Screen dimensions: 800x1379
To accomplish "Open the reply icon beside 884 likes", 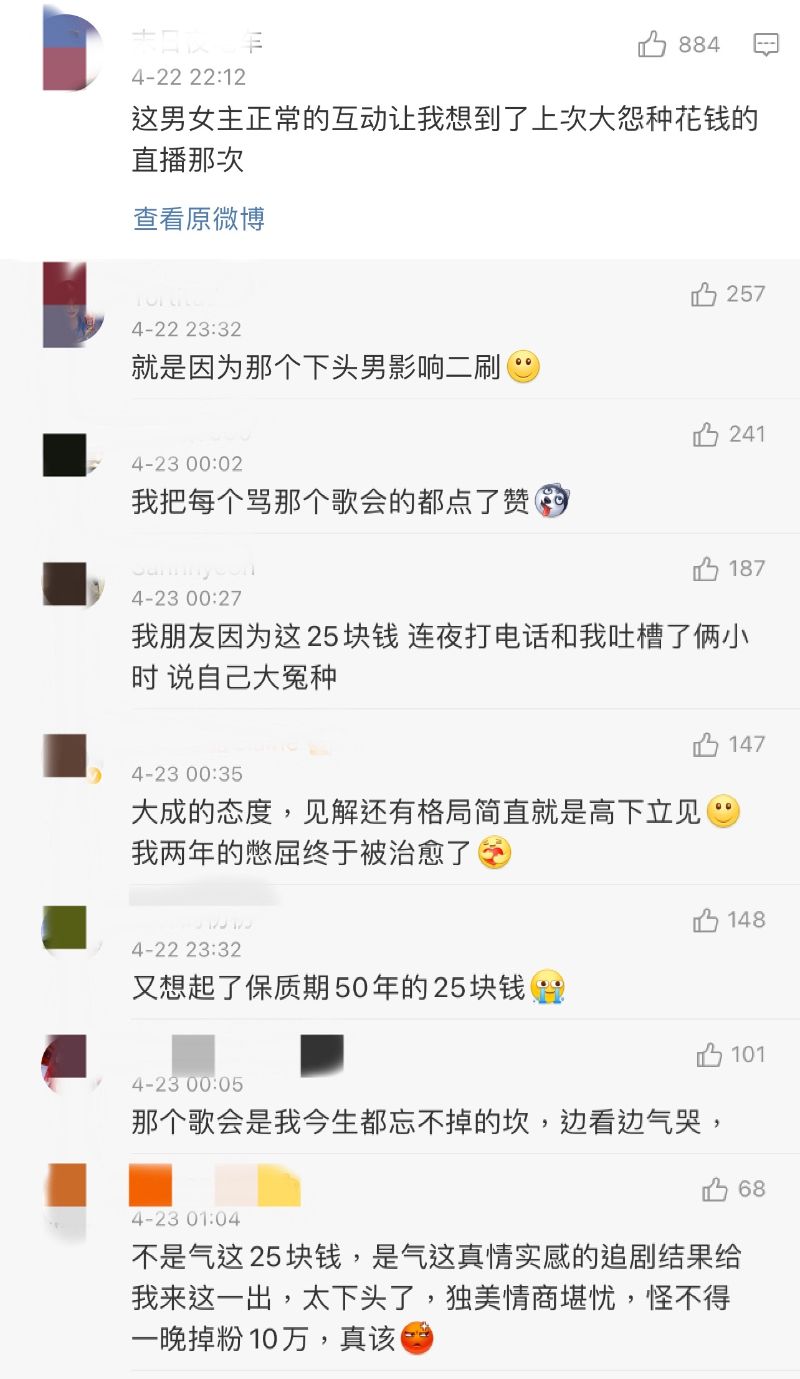I will [766, 45].
